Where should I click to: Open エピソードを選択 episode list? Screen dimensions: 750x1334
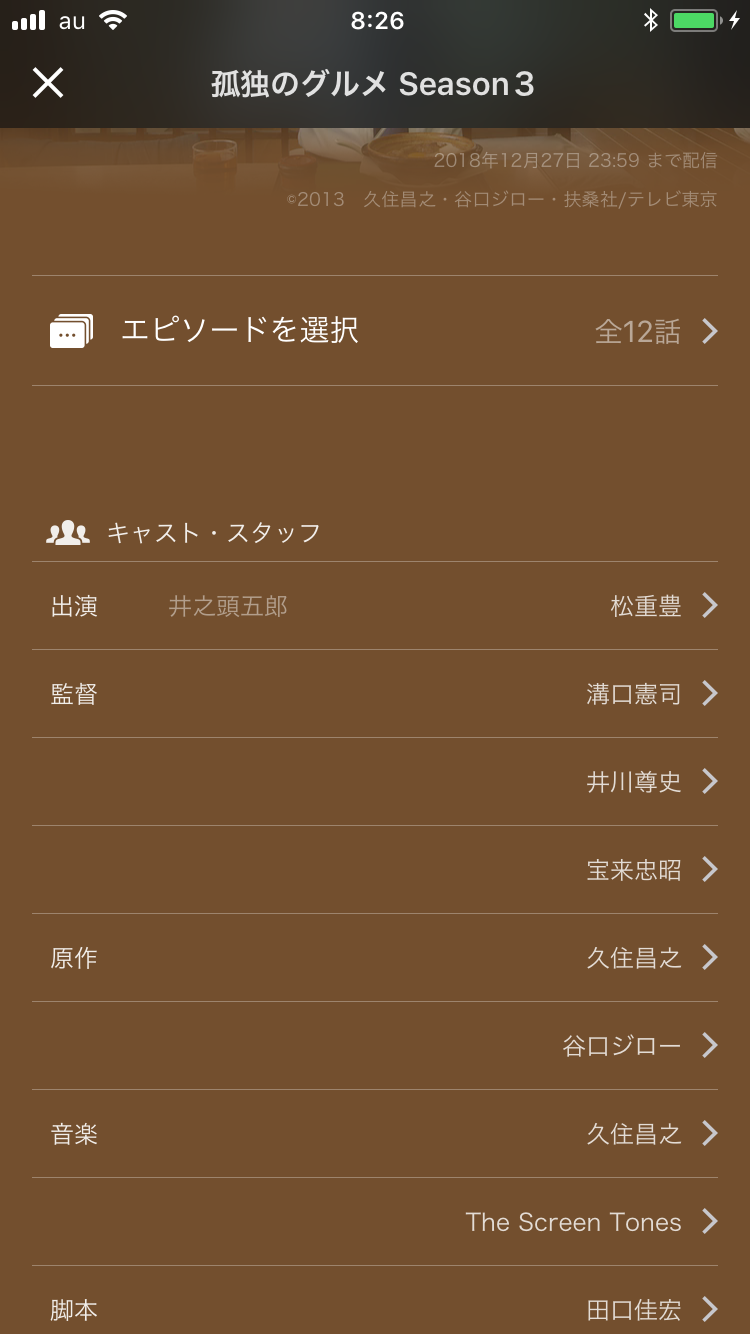point(375,331)
